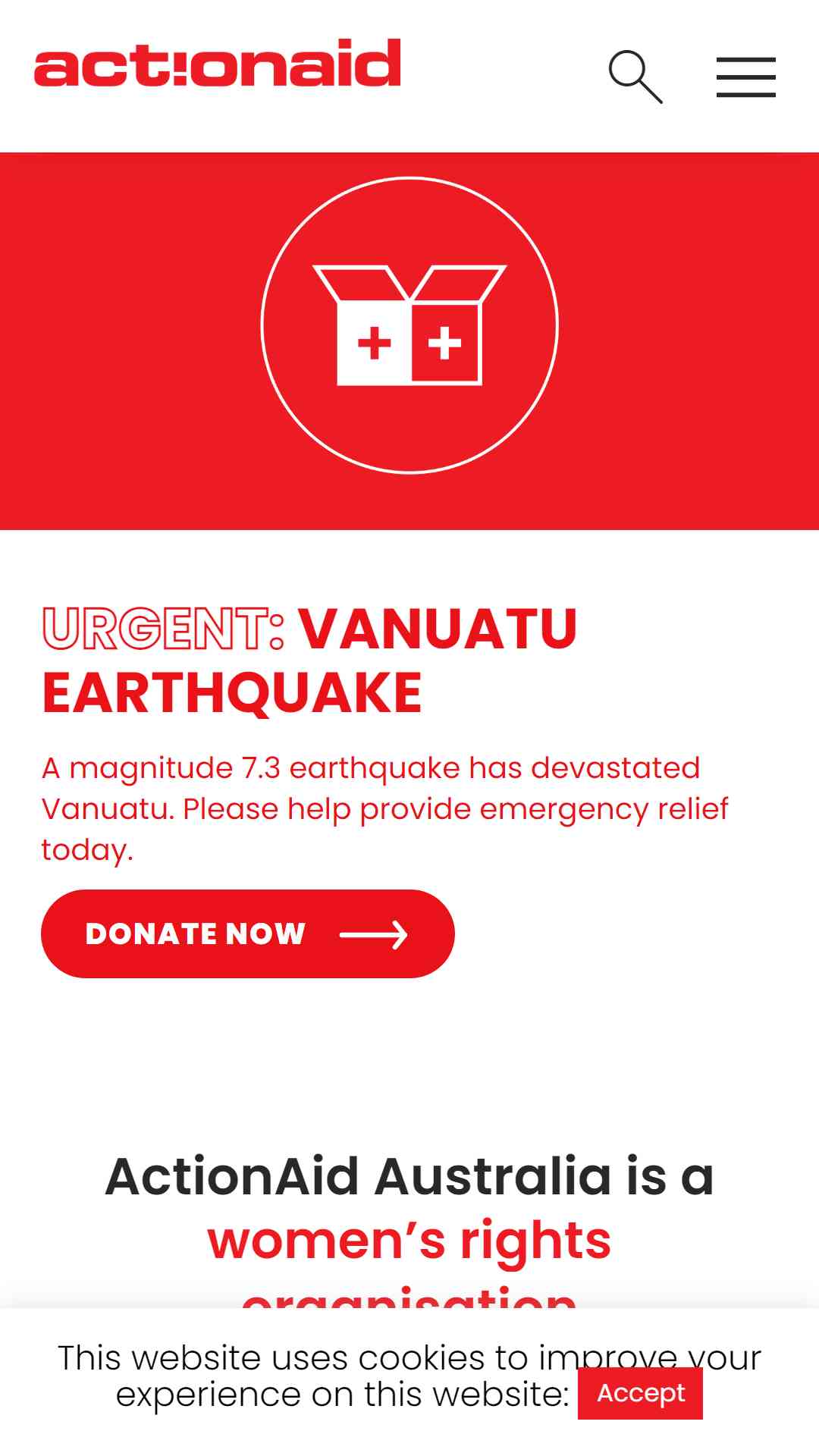Accept the cookie notice
819x1456 pixels.
(x=640, y=1393)
